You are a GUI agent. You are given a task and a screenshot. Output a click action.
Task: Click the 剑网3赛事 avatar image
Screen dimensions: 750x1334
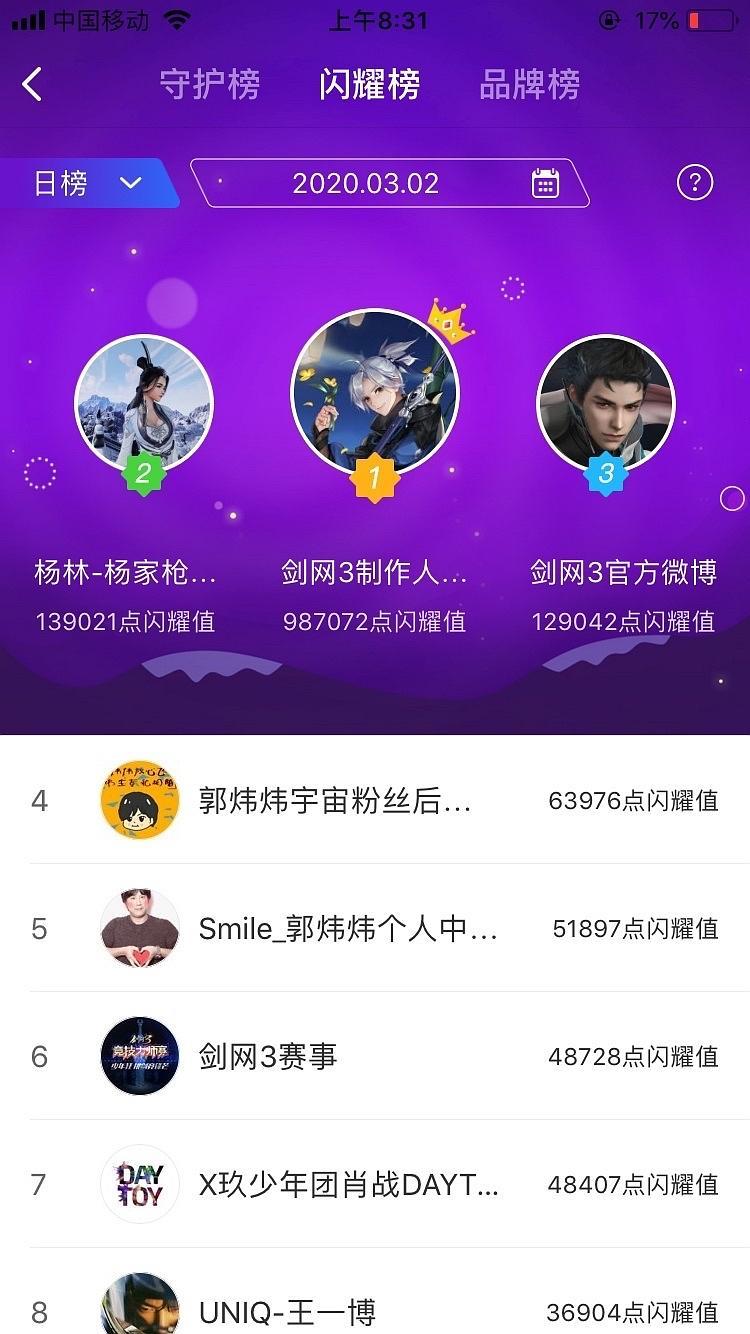click(x=140, y=1056)
